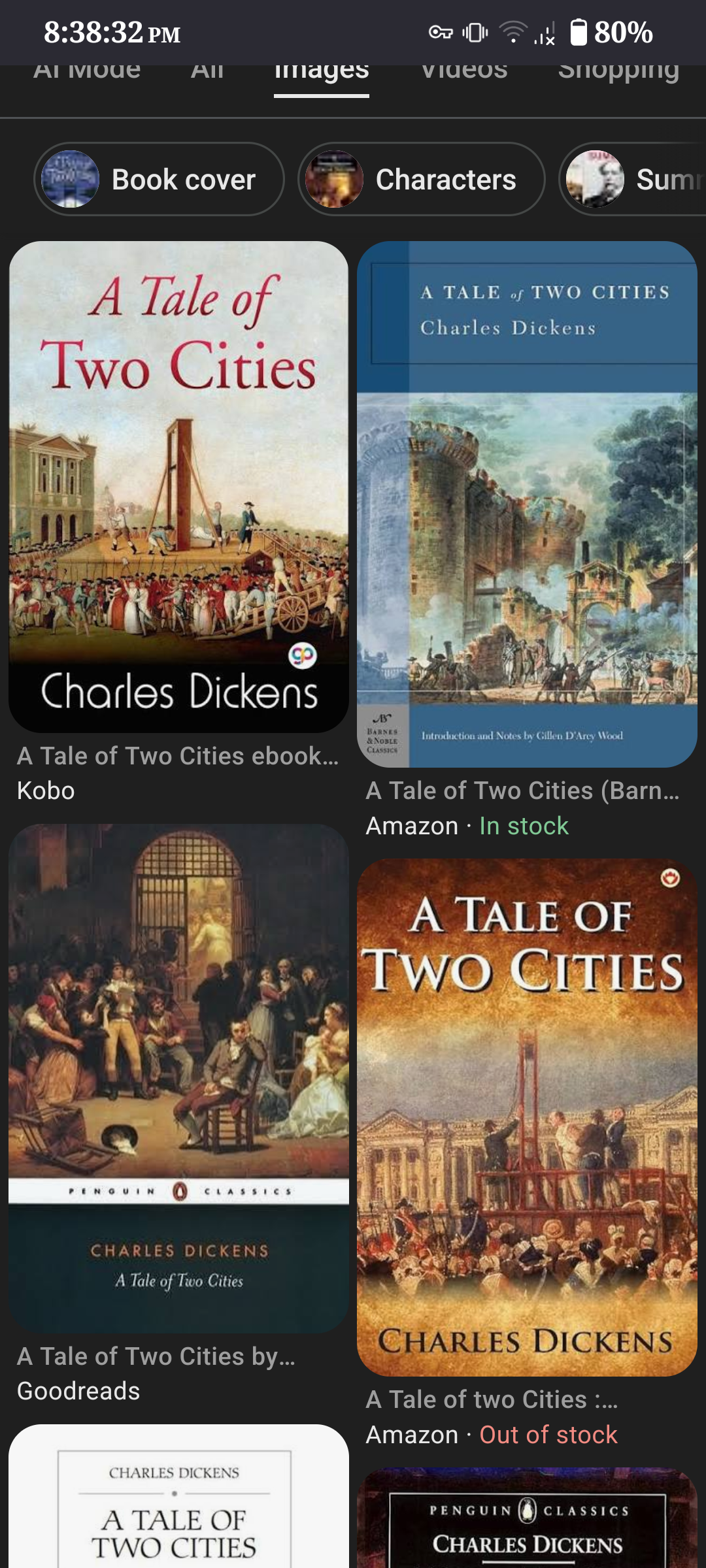Open the out of stock Amazon cover
Screen dimensions: 706x1568
coord(527,1117)
